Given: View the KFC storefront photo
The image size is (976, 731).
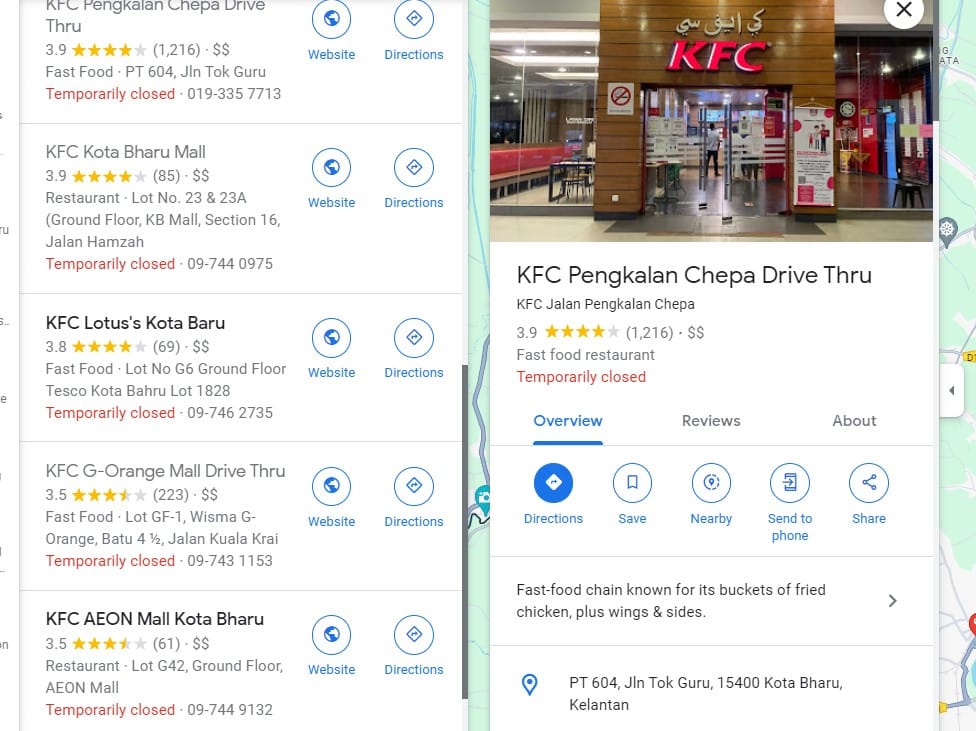Looking at the screenshot, I should coord(710,120).
